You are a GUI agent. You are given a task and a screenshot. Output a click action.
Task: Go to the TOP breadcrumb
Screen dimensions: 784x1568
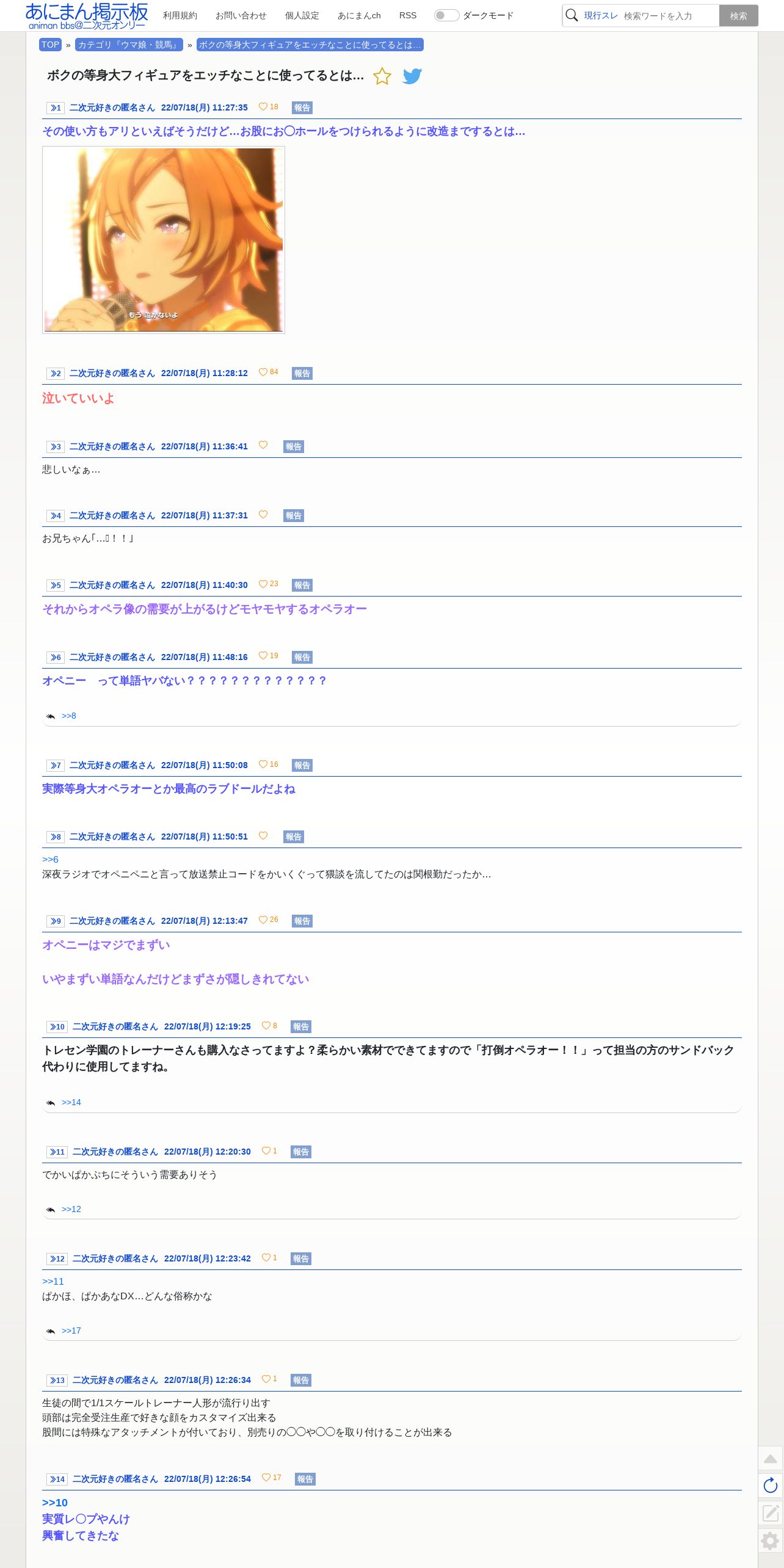50,45
